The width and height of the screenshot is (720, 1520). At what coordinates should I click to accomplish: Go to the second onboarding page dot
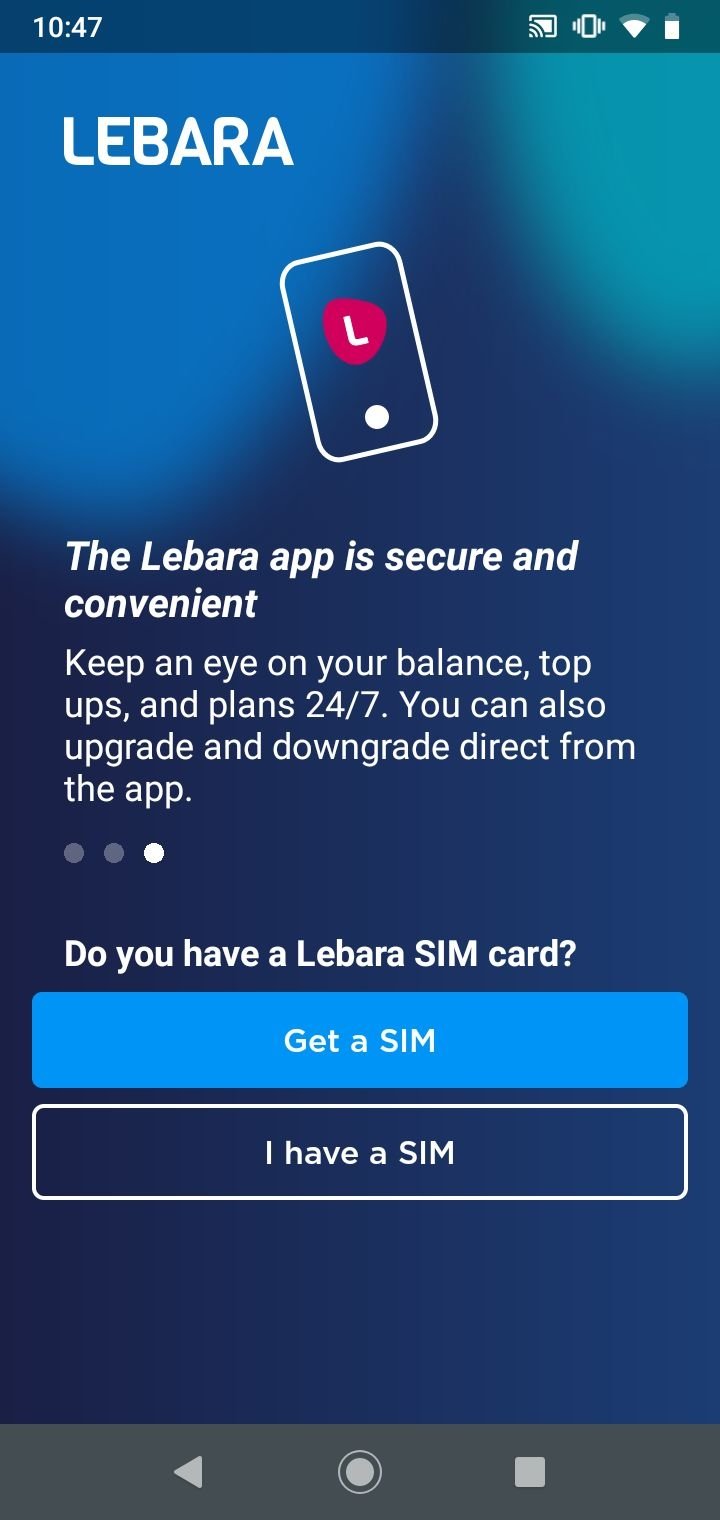click(x=114, y=853)
